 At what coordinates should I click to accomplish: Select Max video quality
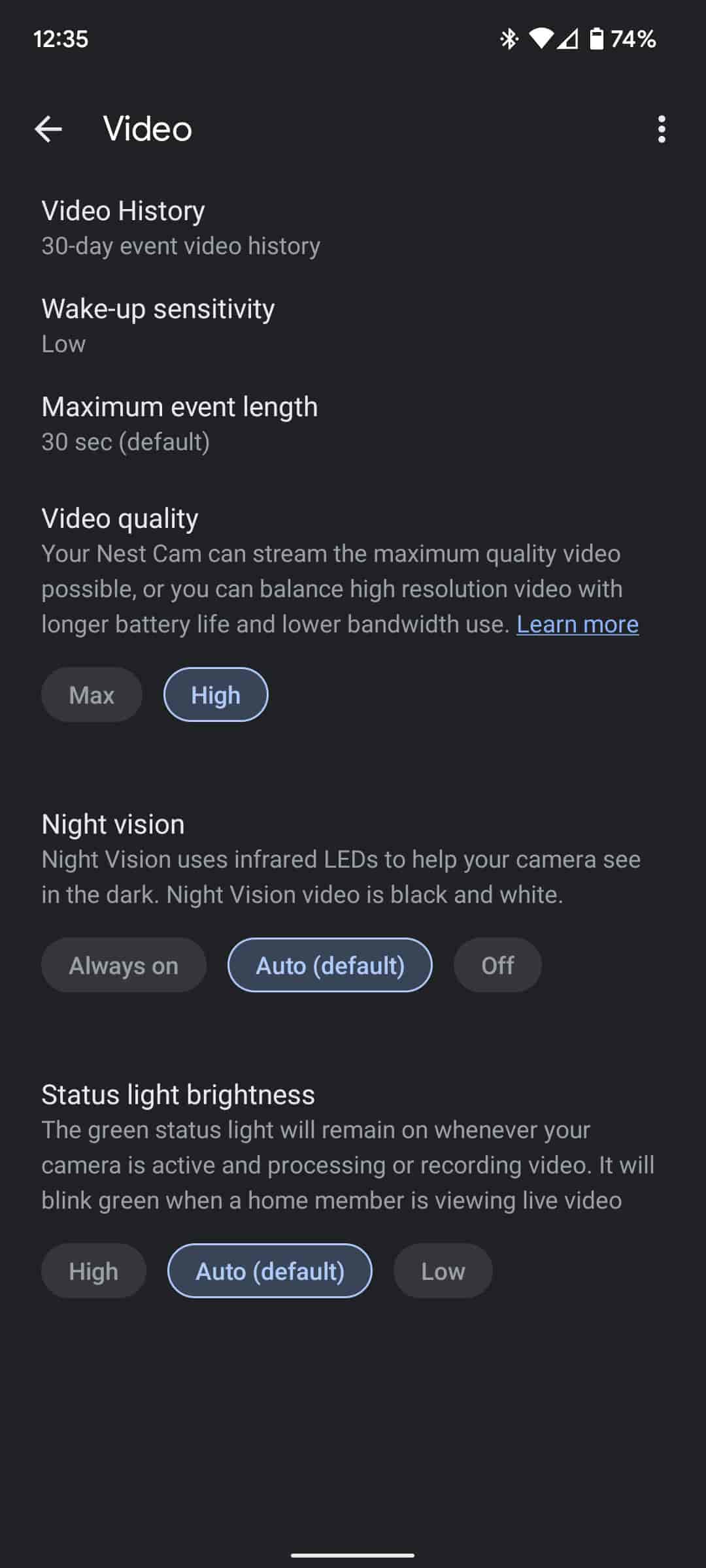tap(92, 694)
